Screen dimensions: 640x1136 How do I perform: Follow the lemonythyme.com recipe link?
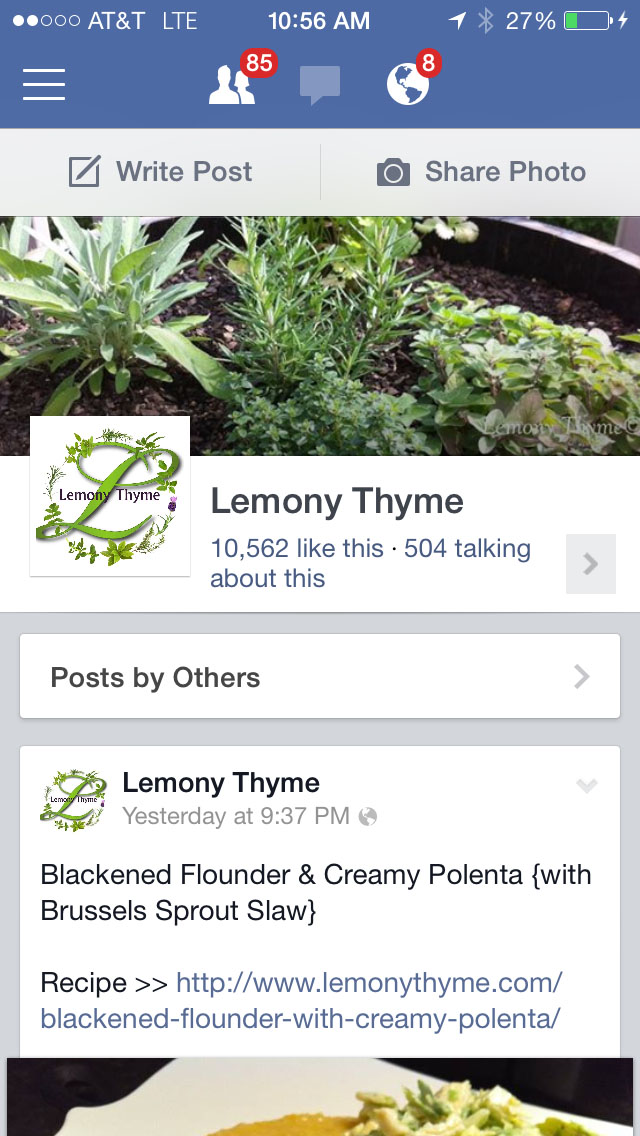(301, 1001)
